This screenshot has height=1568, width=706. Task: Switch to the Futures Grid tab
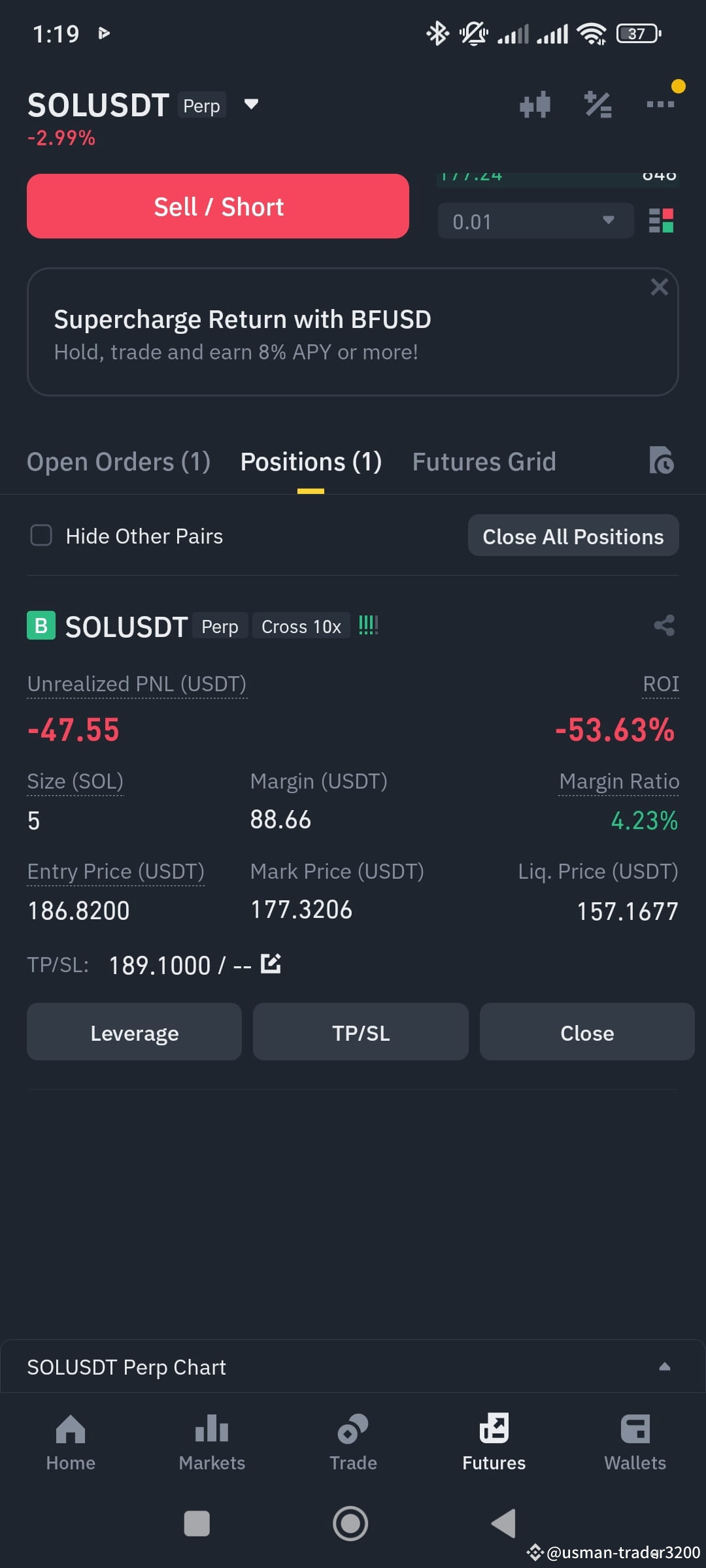click(x=484, y=461)
